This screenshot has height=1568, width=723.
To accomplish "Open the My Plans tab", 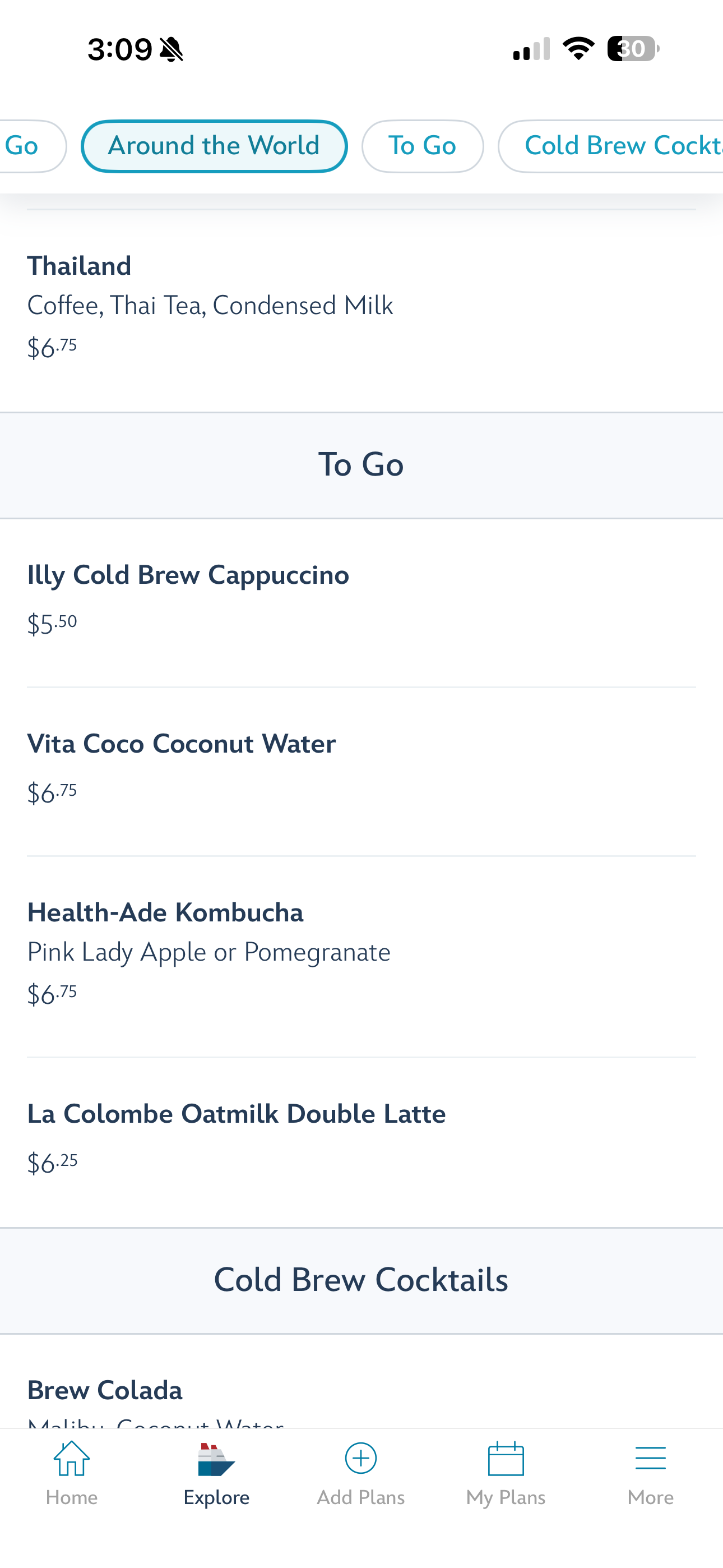I will pos(506,1473).
